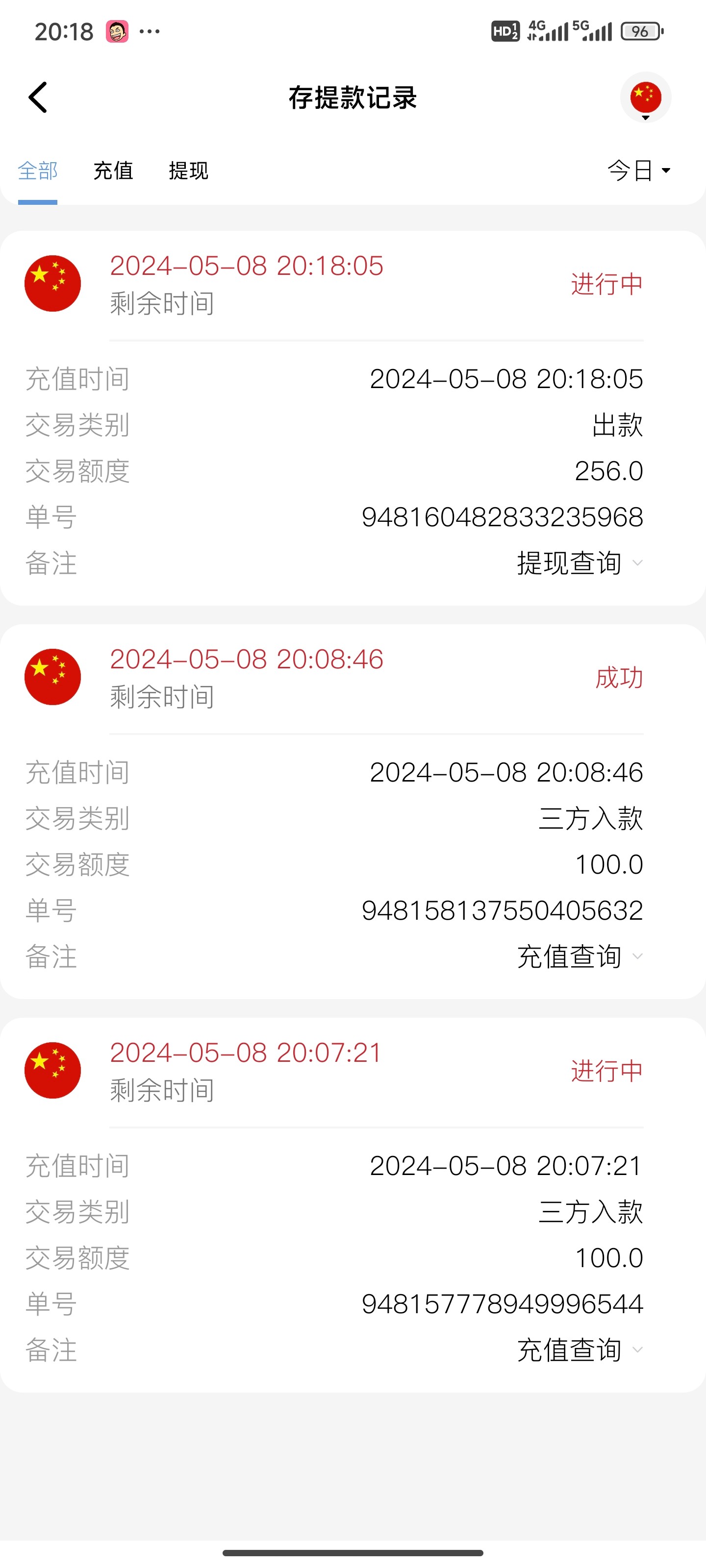The height and width of the screenshot is (1568, 706).
Task: Open the country flag selector
Action: 645,98
